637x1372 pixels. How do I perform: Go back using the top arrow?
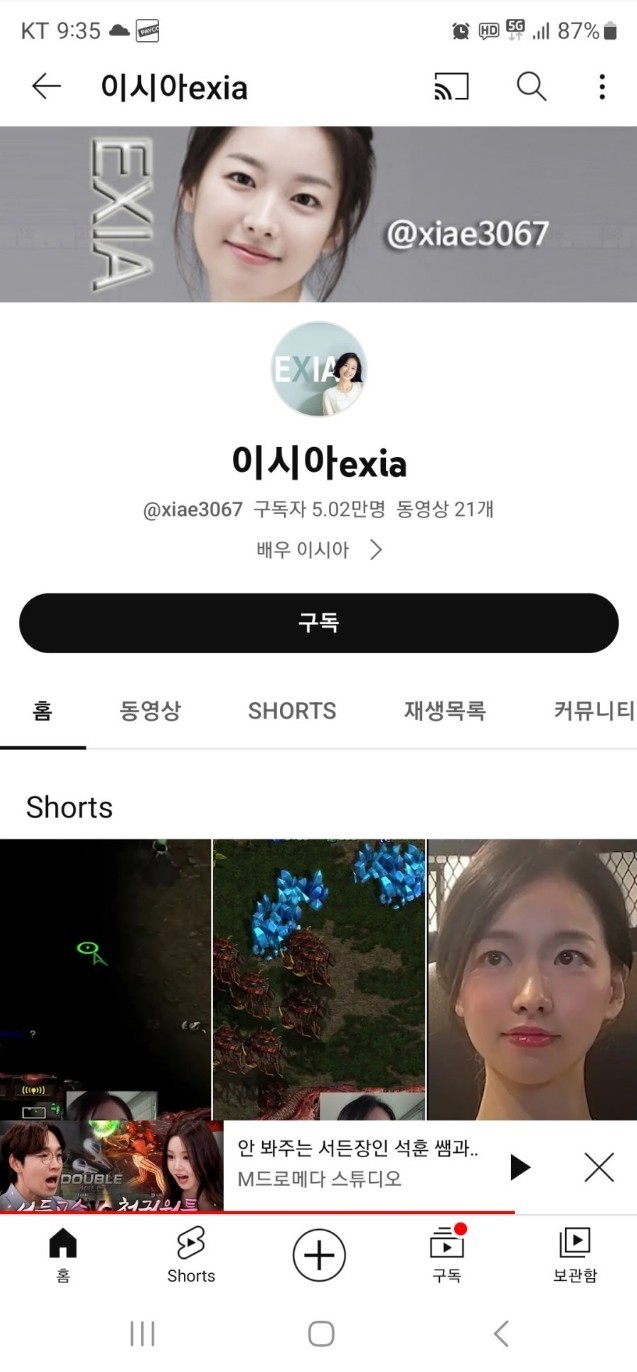click(46, 87)
